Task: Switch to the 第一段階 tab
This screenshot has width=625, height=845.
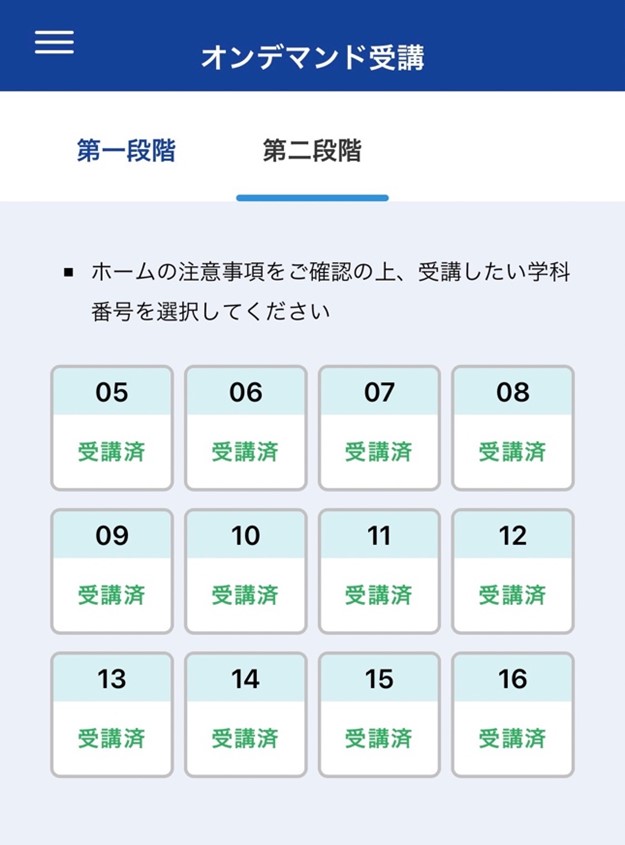Action: point(126,151)
